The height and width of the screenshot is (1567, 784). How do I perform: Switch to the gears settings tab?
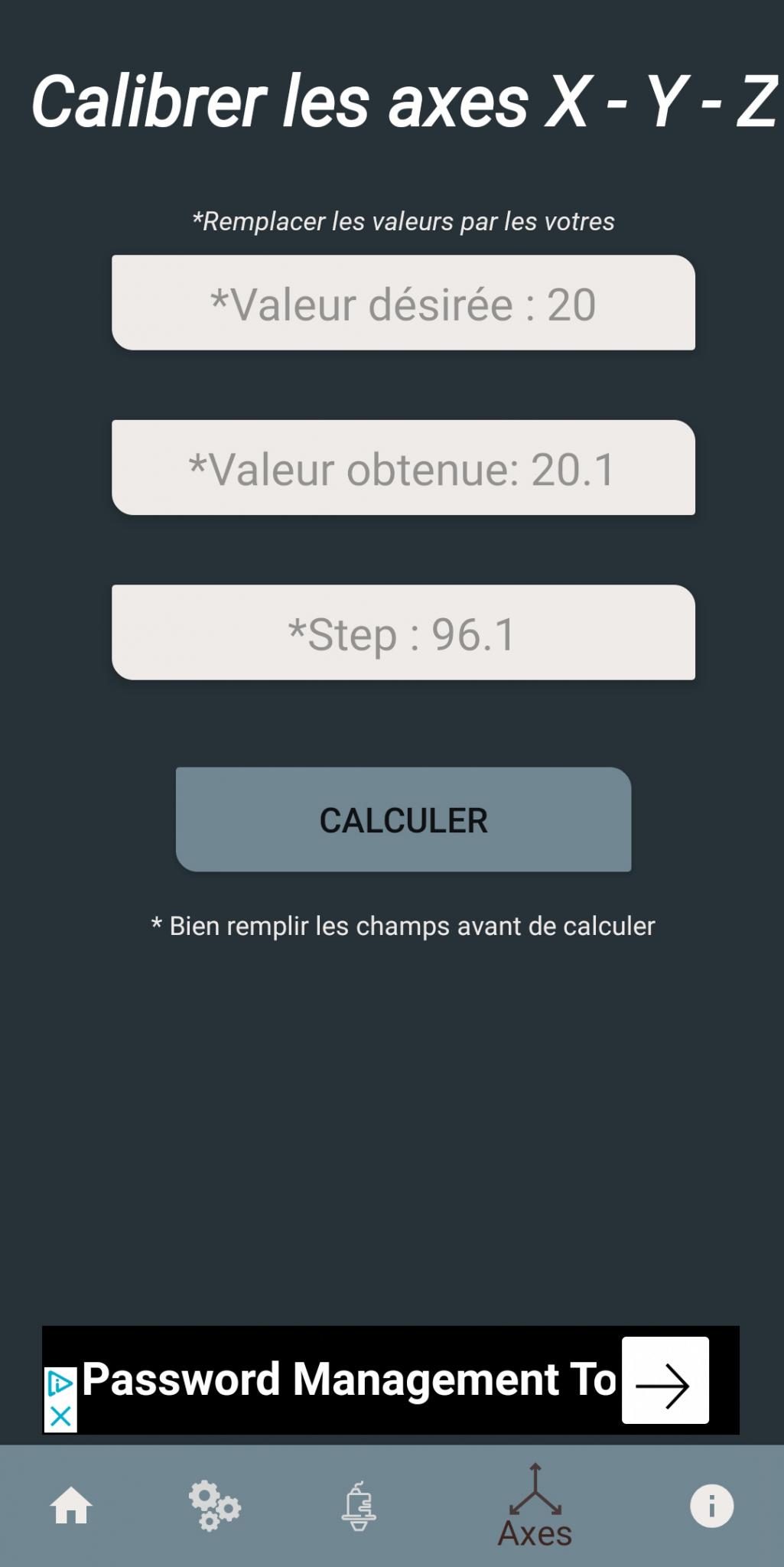coord(214,1506)
